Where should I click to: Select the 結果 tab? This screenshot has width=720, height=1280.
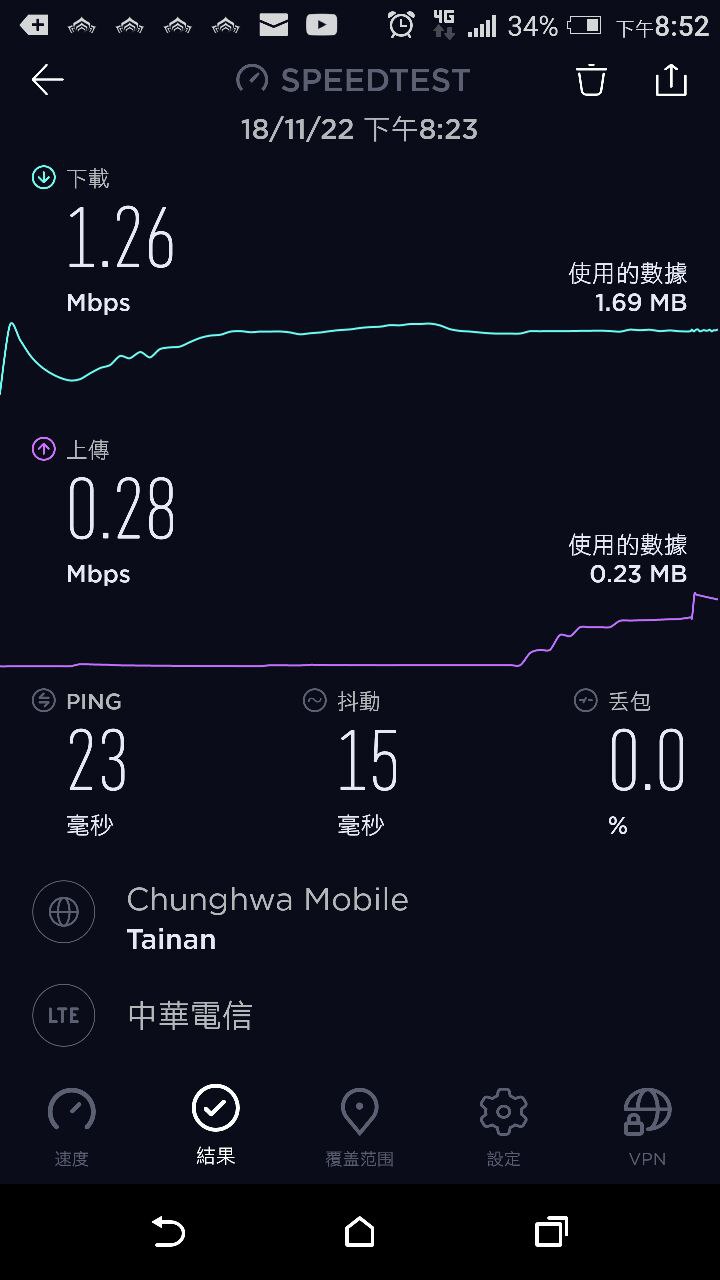pos(216,1126)
